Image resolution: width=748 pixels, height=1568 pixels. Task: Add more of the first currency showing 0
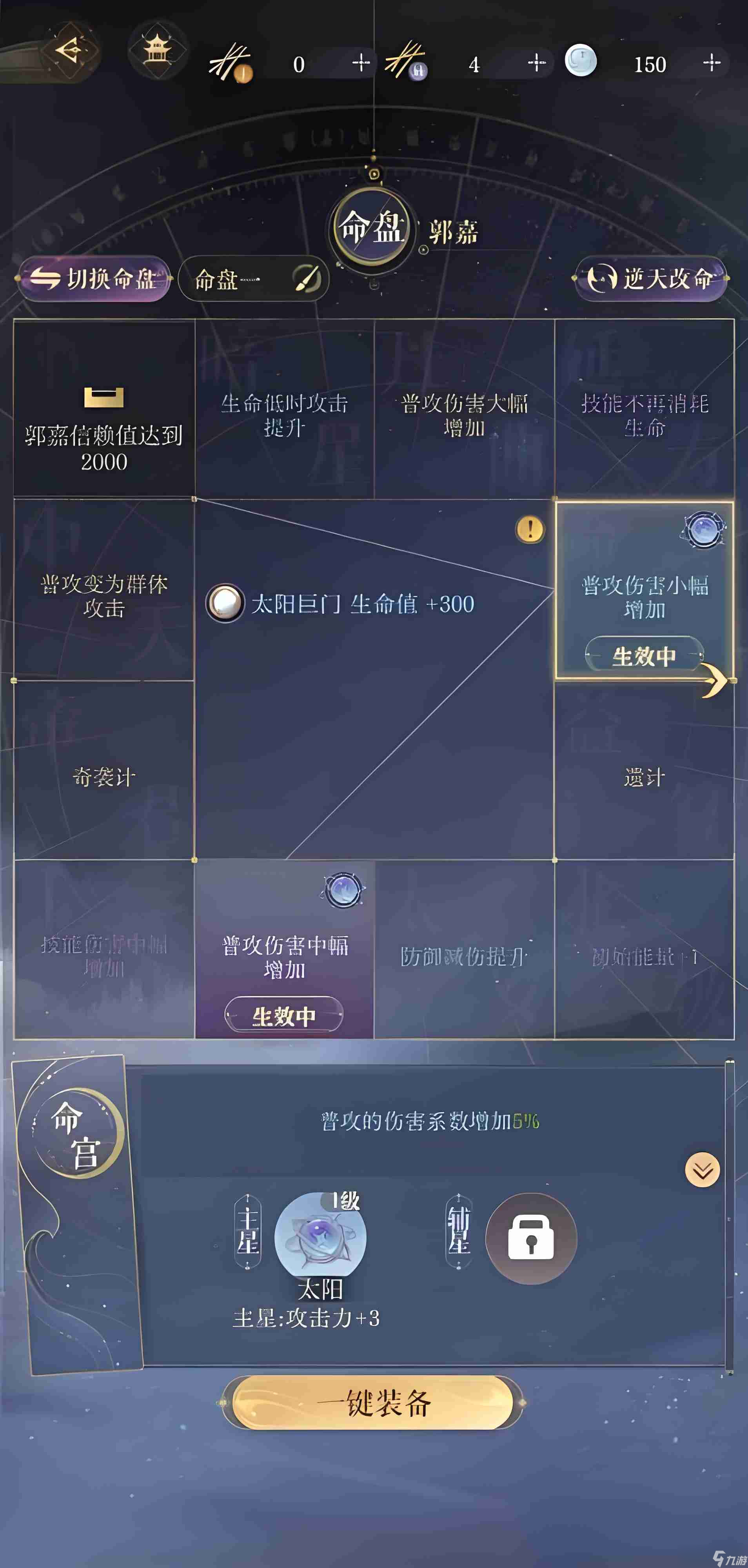tap(361, 63)
